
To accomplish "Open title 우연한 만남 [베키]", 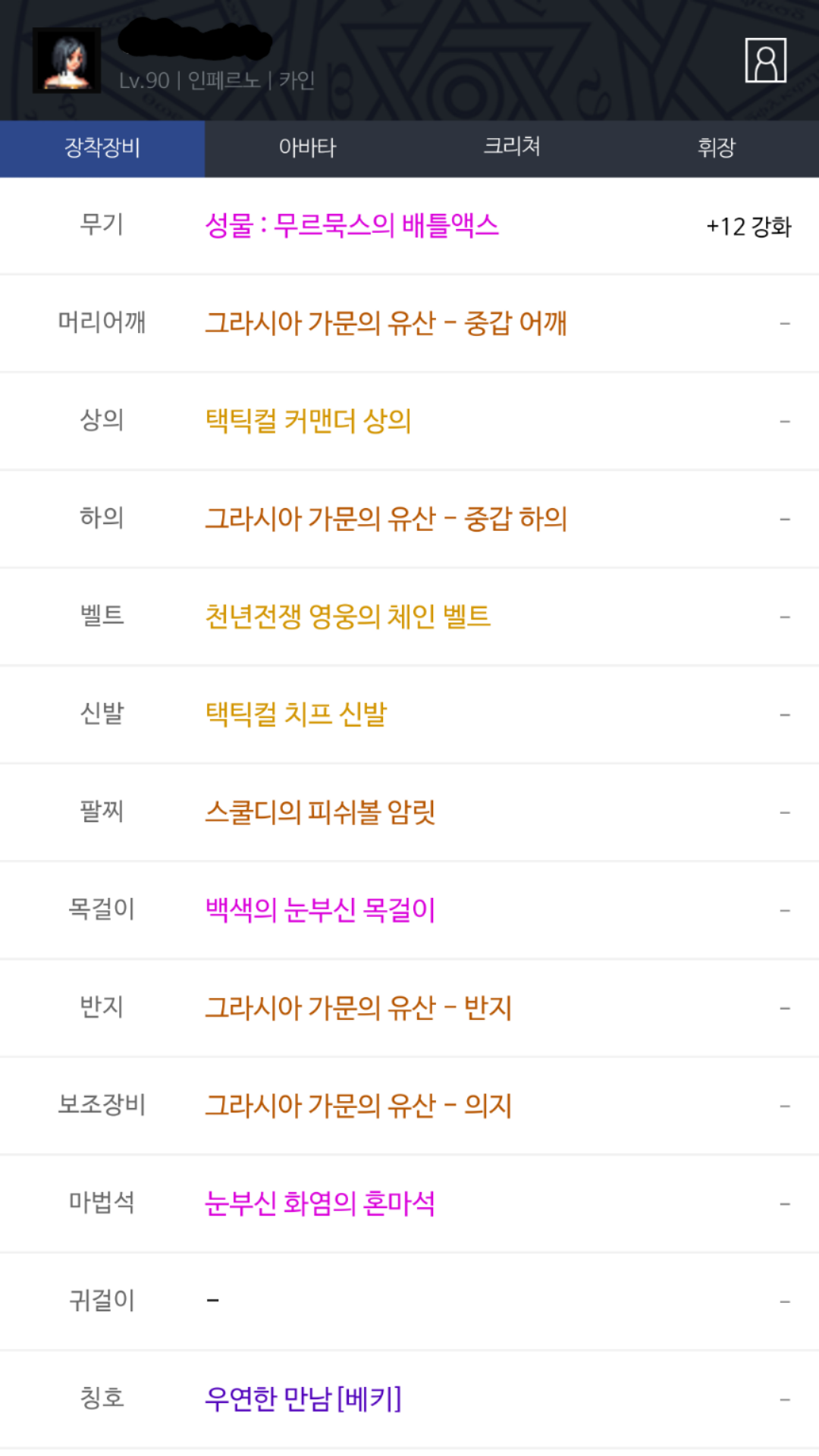I will pyautogui.click(x=303, y=1399).
